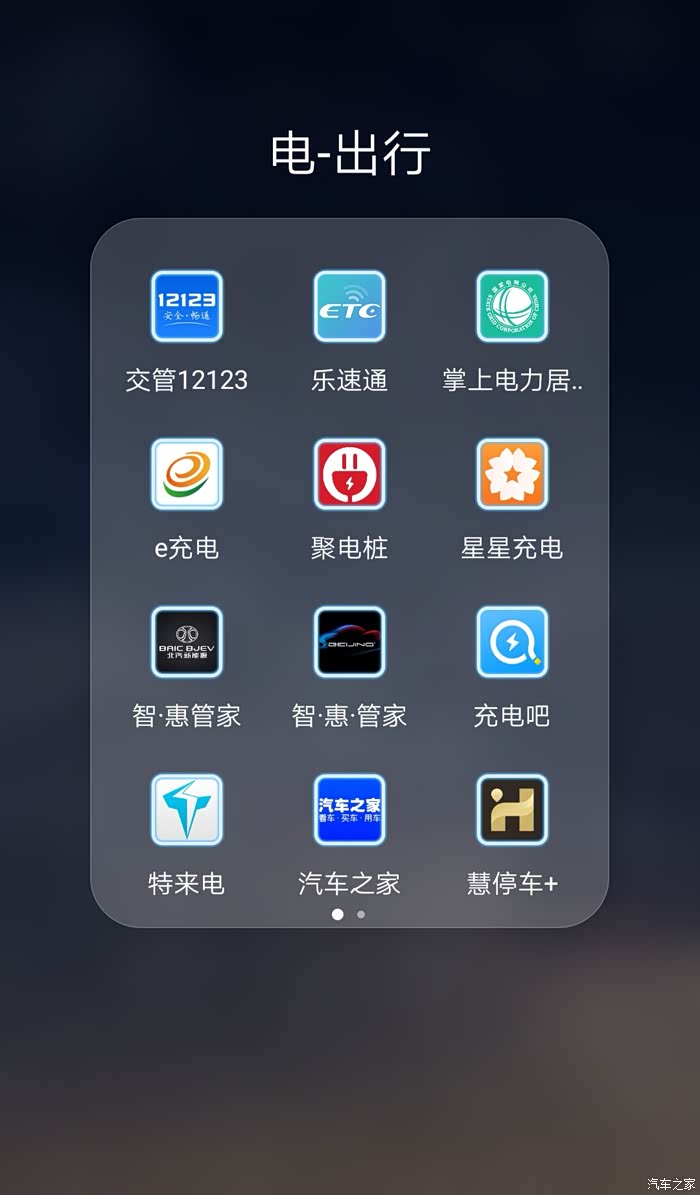The height and width of the screenshot is (1195, 700).
Task: Launch the 乐速通 ETC app
Action: point(349,306)
